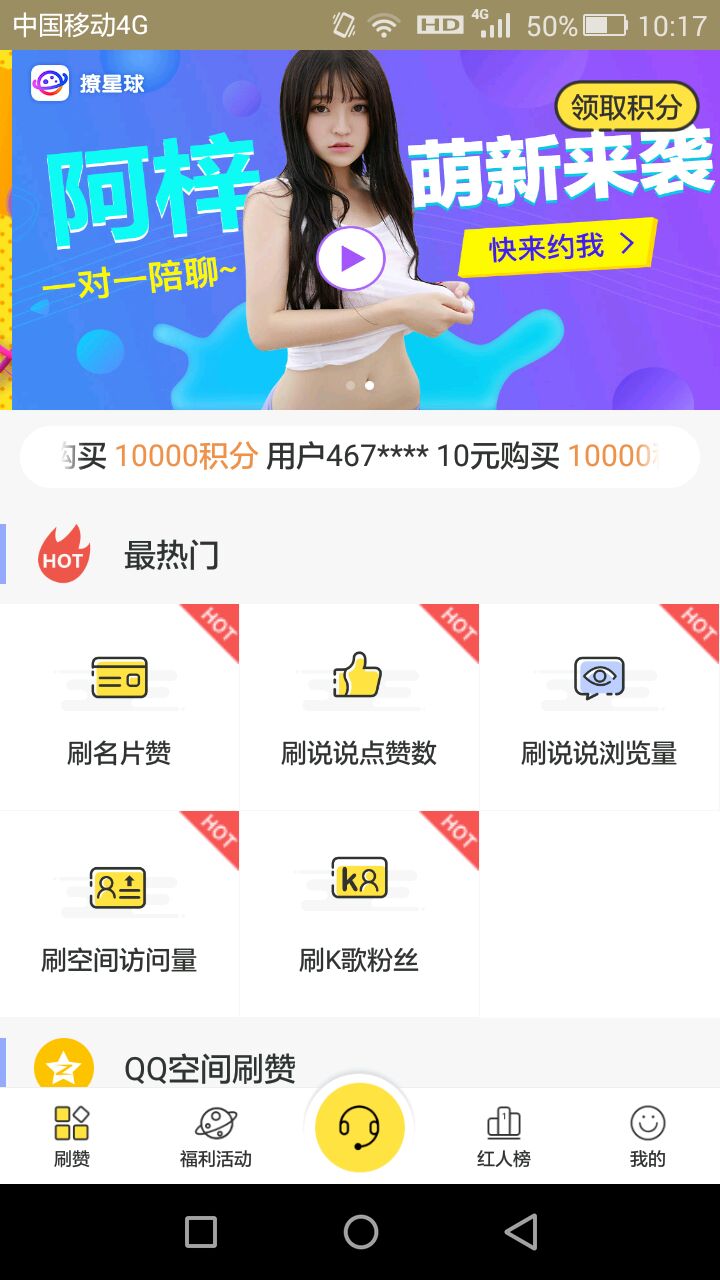Open the 我的 profile tab
Viewport: 720px width, 1280px height.
647,1136
